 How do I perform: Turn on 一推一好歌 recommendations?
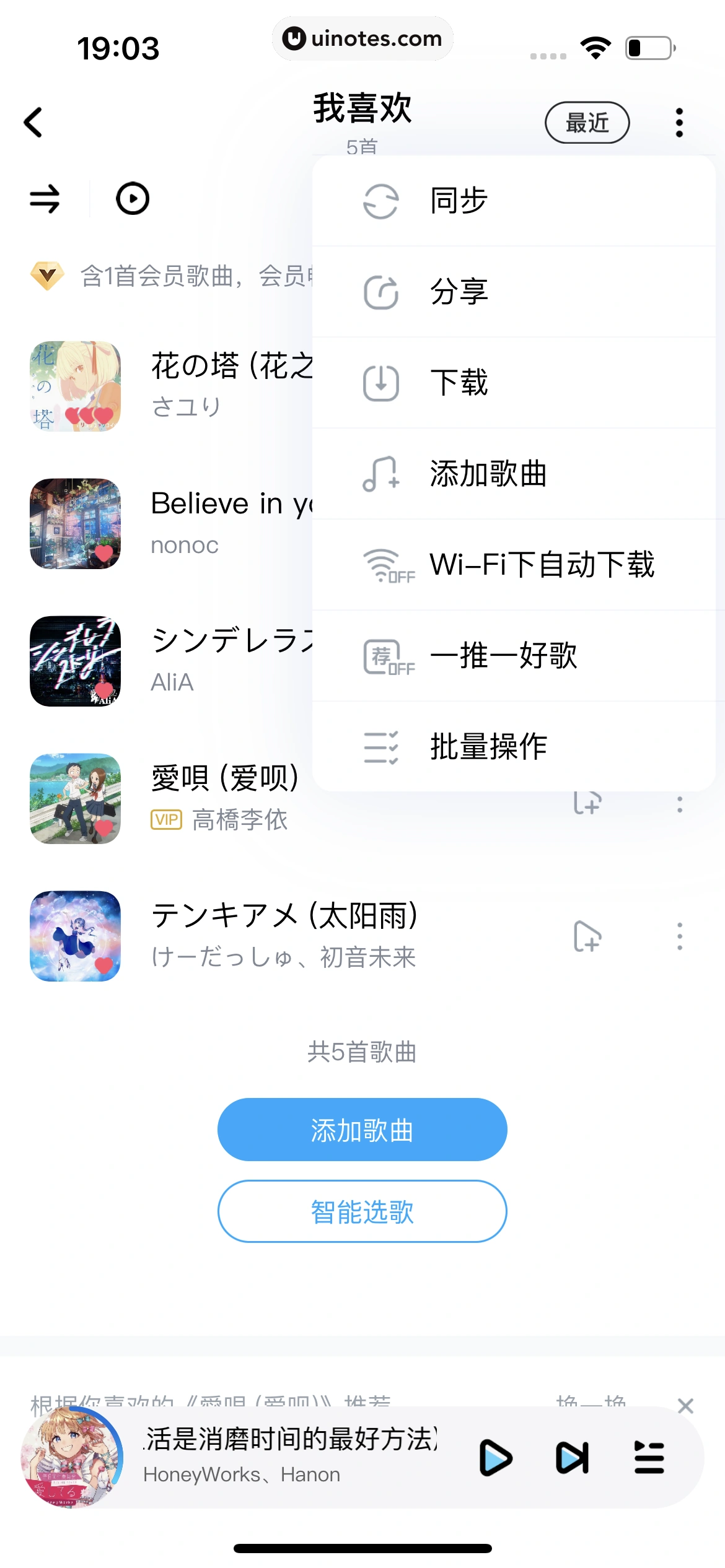[x=503, y=656]
